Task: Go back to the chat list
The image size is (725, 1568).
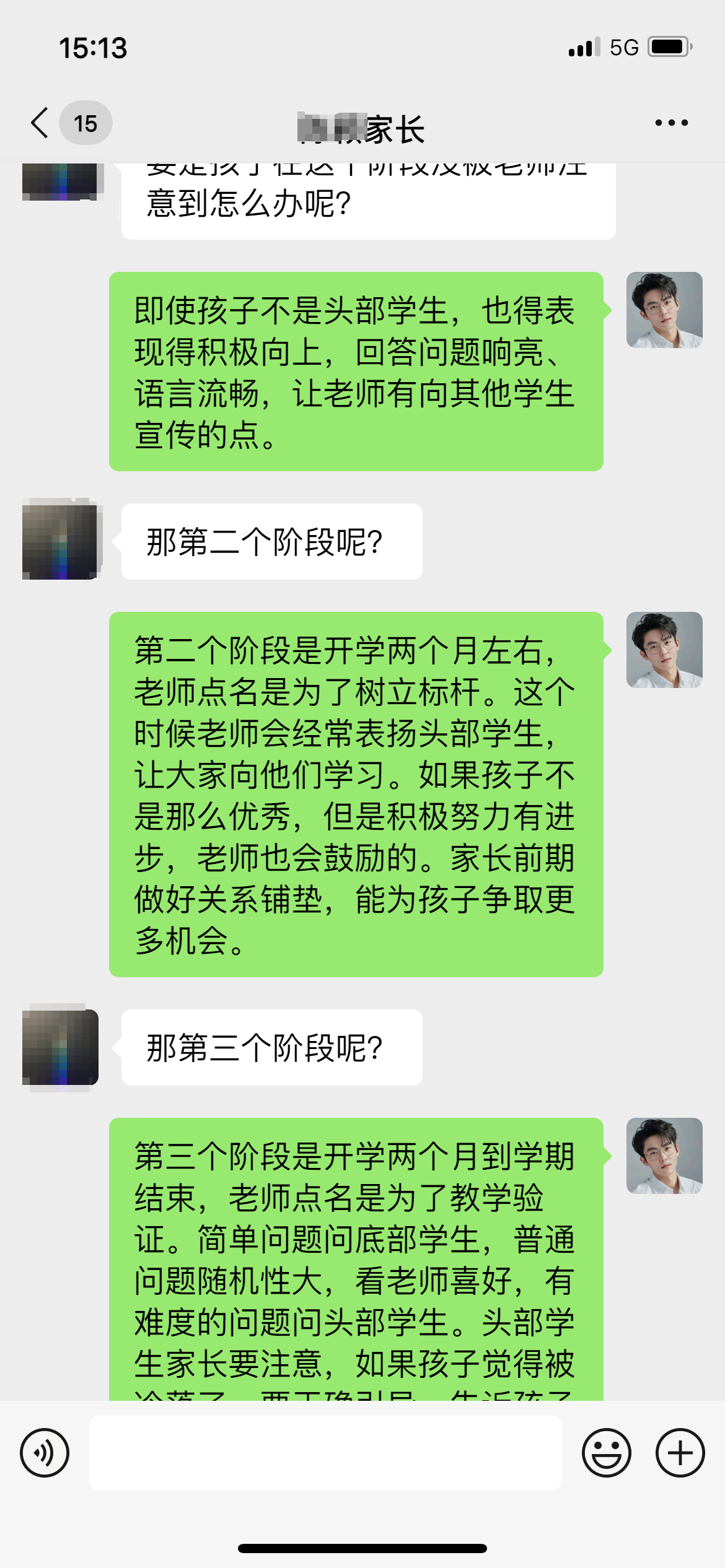Action: pyautogui.click(x=40, y=123)
